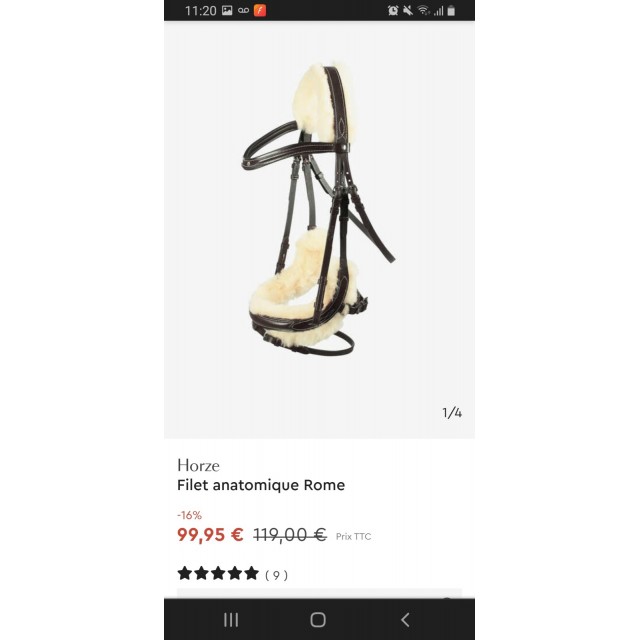640x640 pixels.
Task: Go back with the system back button
Action: coord(405,620)
